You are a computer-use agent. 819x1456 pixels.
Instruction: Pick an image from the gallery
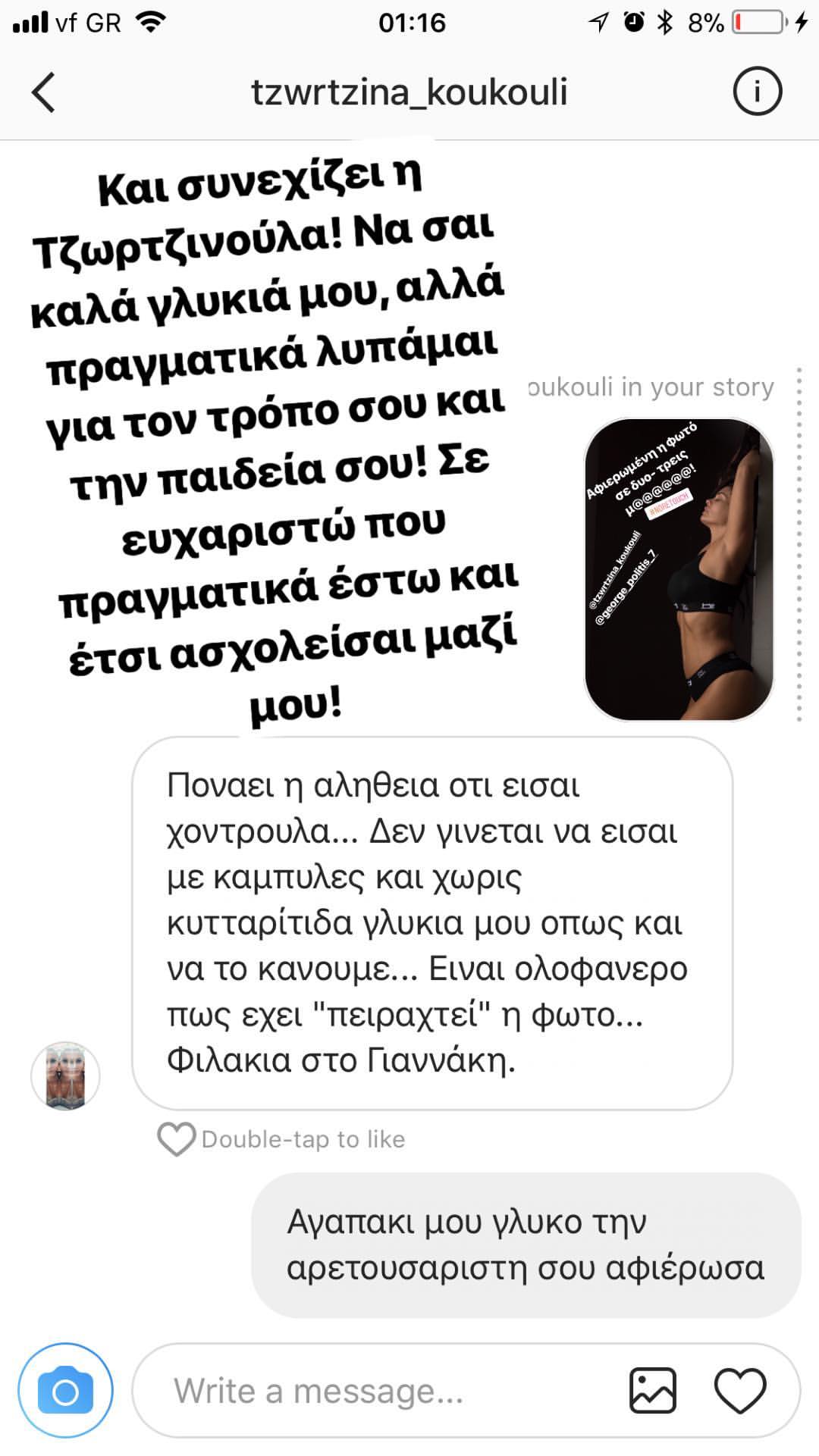[x=653, y=1391]
